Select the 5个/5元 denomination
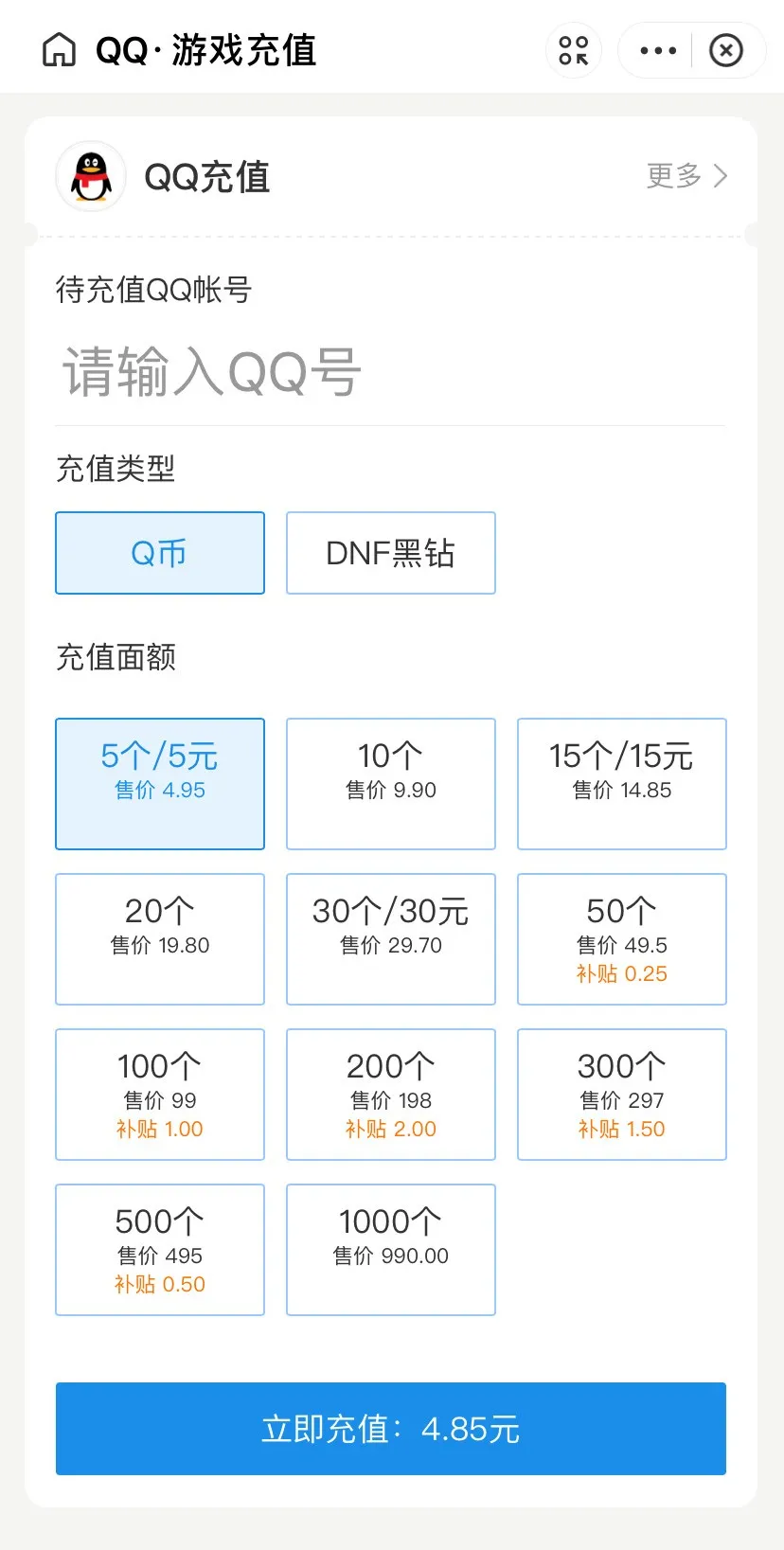This screenshot has height=1550, width=784. [159, 784]
